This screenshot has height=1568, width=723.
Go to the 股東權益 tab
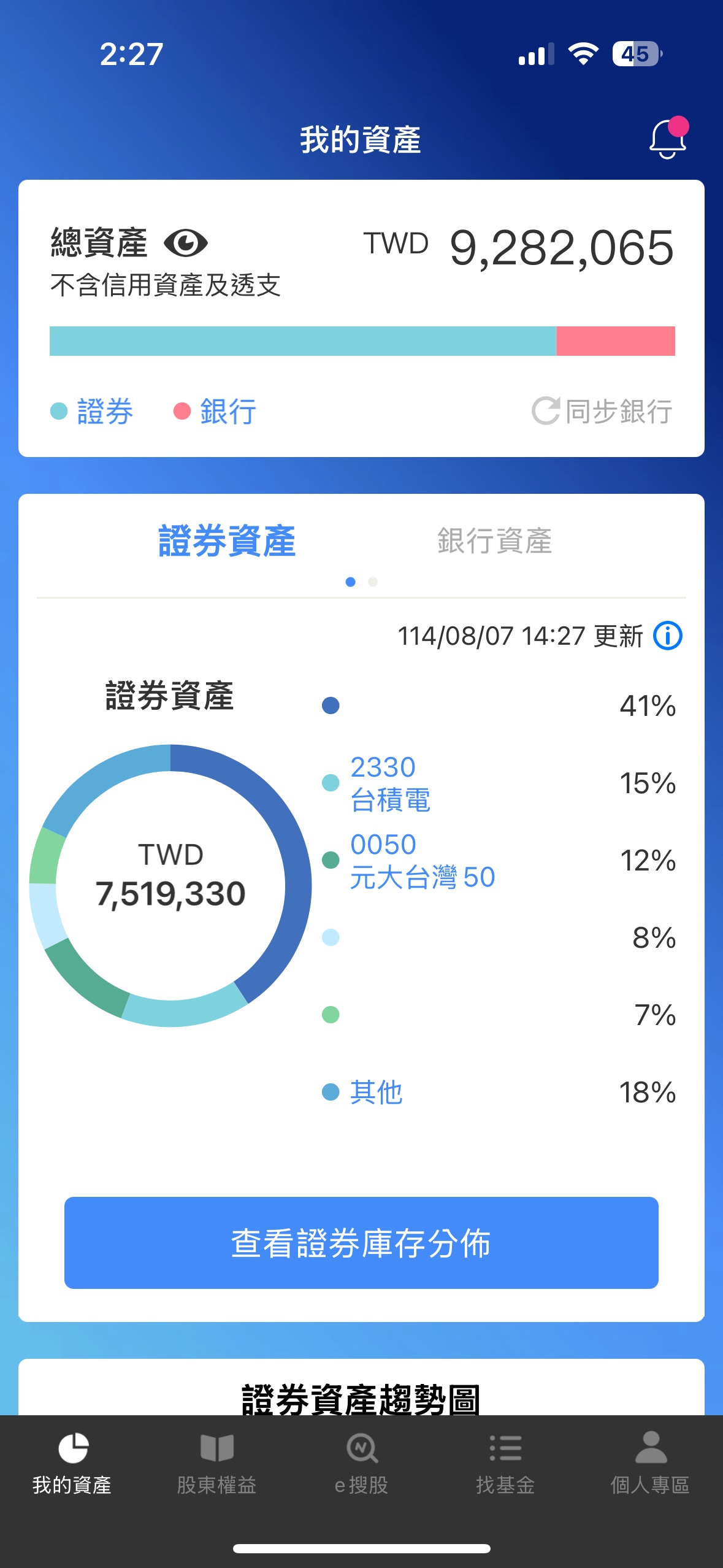(x=216, y=1464)
